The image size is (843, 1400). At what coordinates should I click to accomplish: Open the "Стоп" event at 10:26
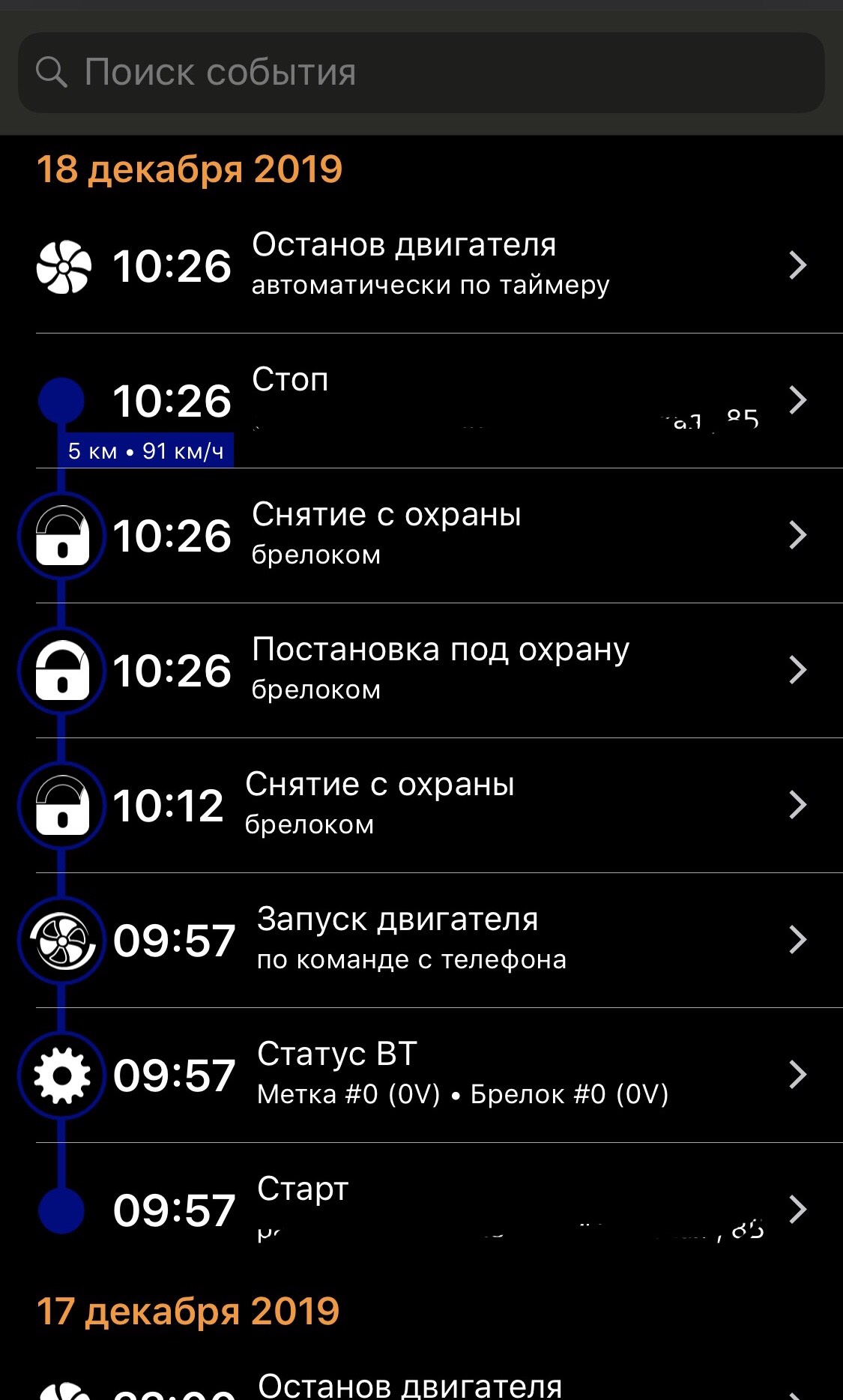coord(420,400)
